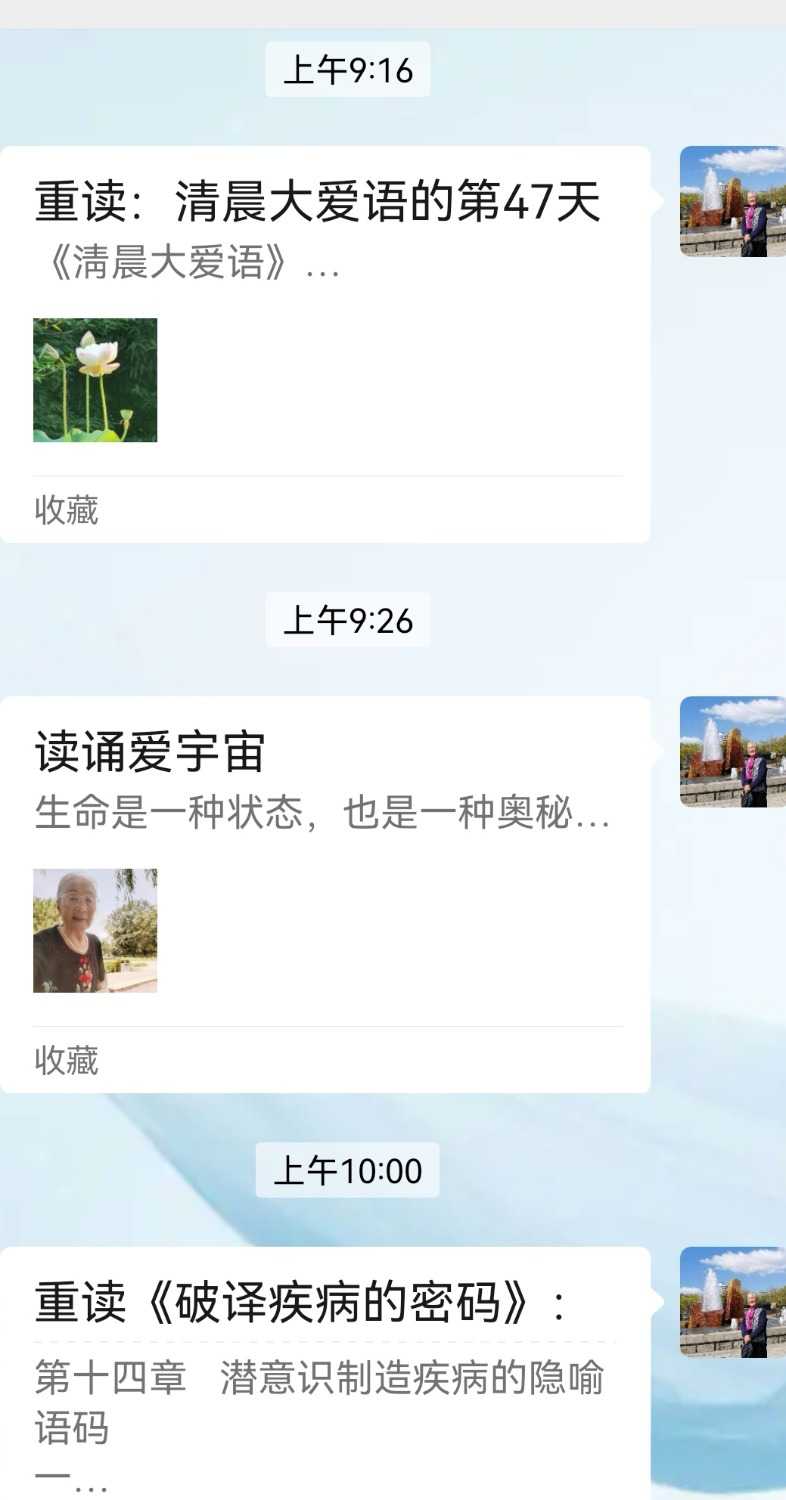Viewport: 786px width, 1500px height.
Task: Tap the 收藏 label under 读诵爱宇宙
Action: point(66,1061)
